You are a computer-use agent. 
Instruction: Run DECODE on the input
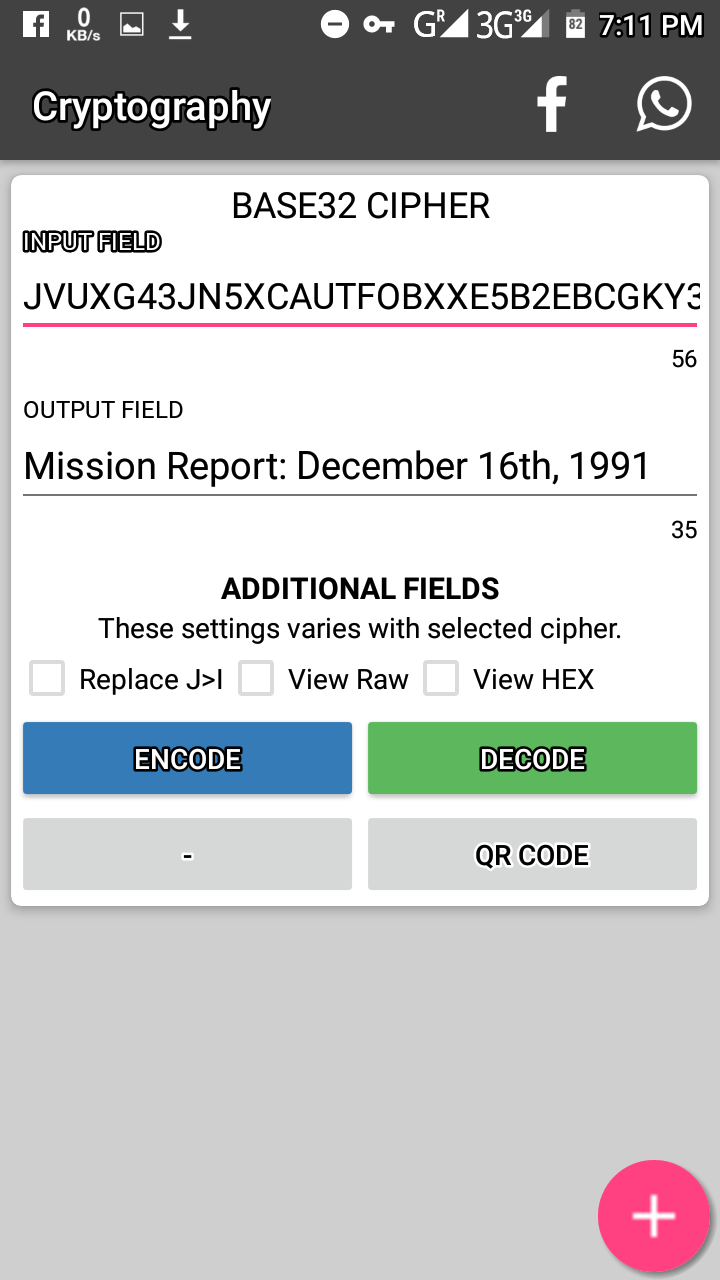click(x=532, y=759)
